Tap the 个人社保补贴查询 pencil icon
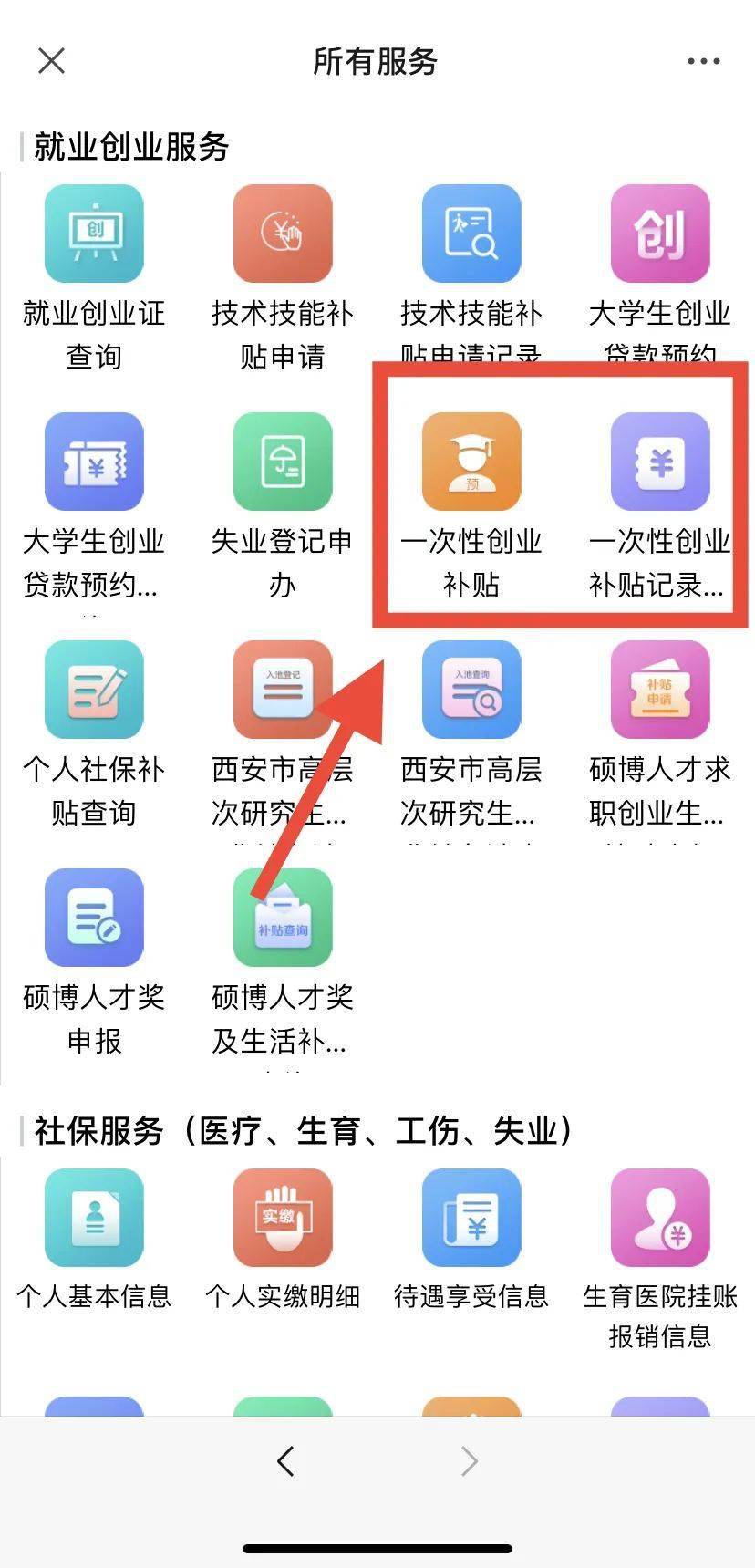Screen dimensions: 755x1568 pyautogui.click(x=94, y=691)
